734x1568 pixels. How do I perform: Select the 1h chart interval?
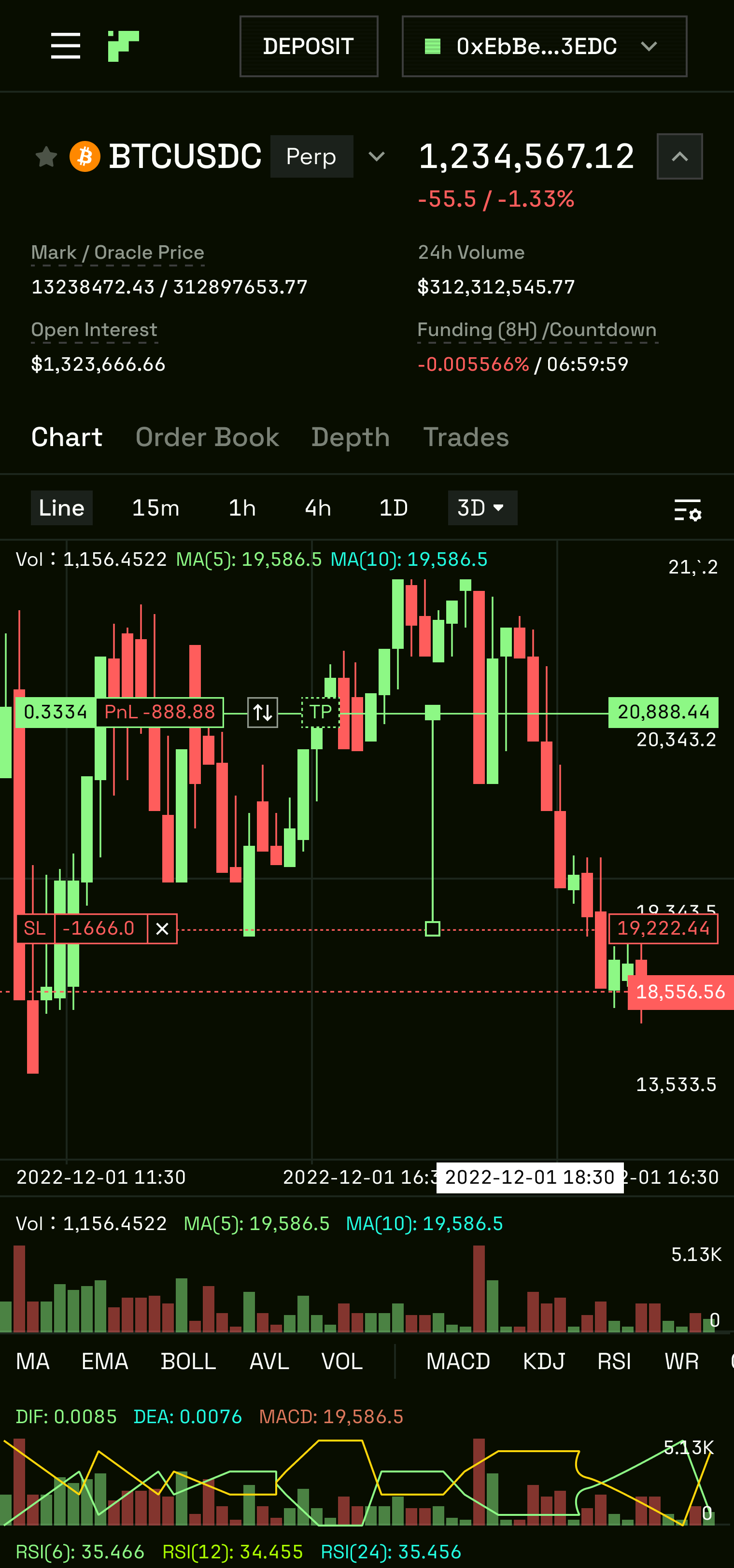click(x=241, y=508)
